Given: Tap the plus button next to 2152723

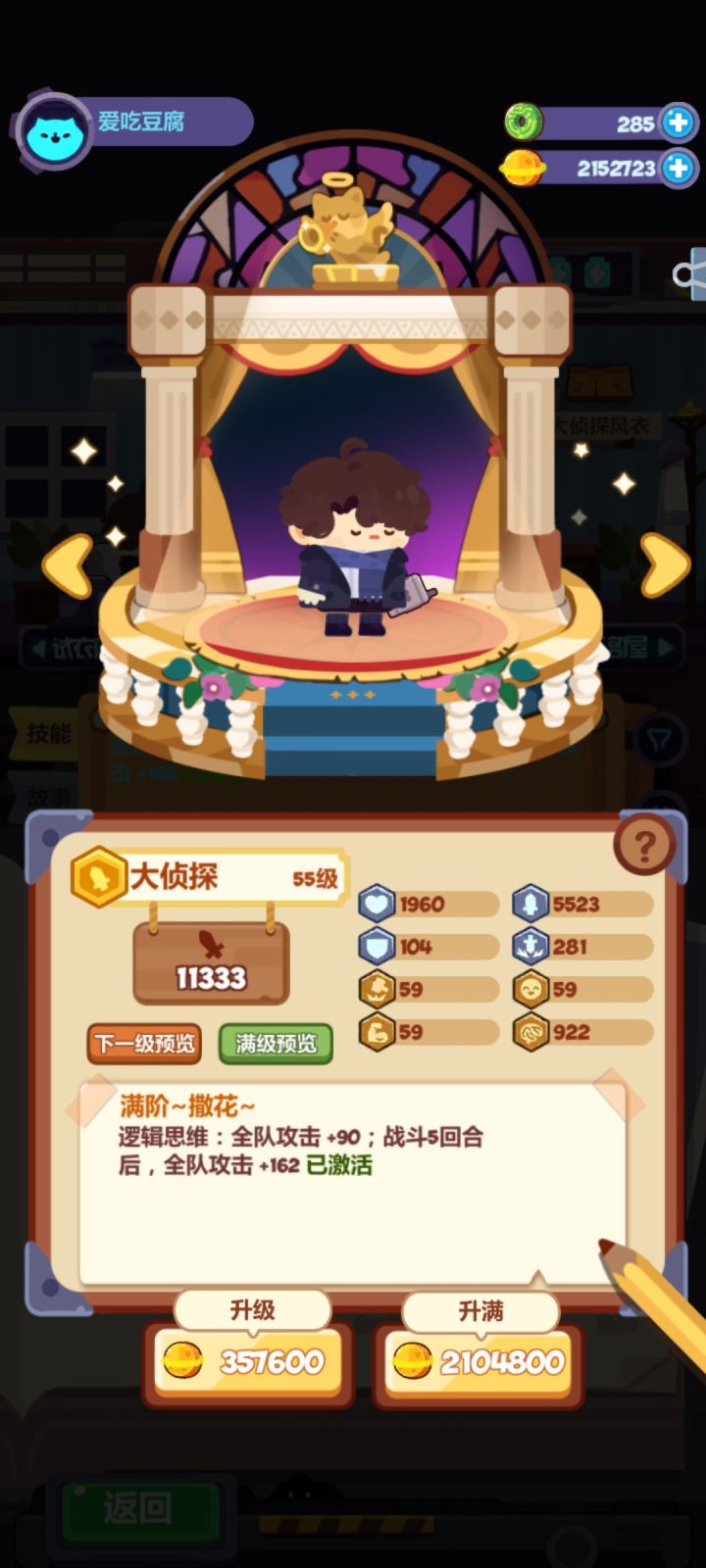Looking at the screenshot, I should pos(680,169).
